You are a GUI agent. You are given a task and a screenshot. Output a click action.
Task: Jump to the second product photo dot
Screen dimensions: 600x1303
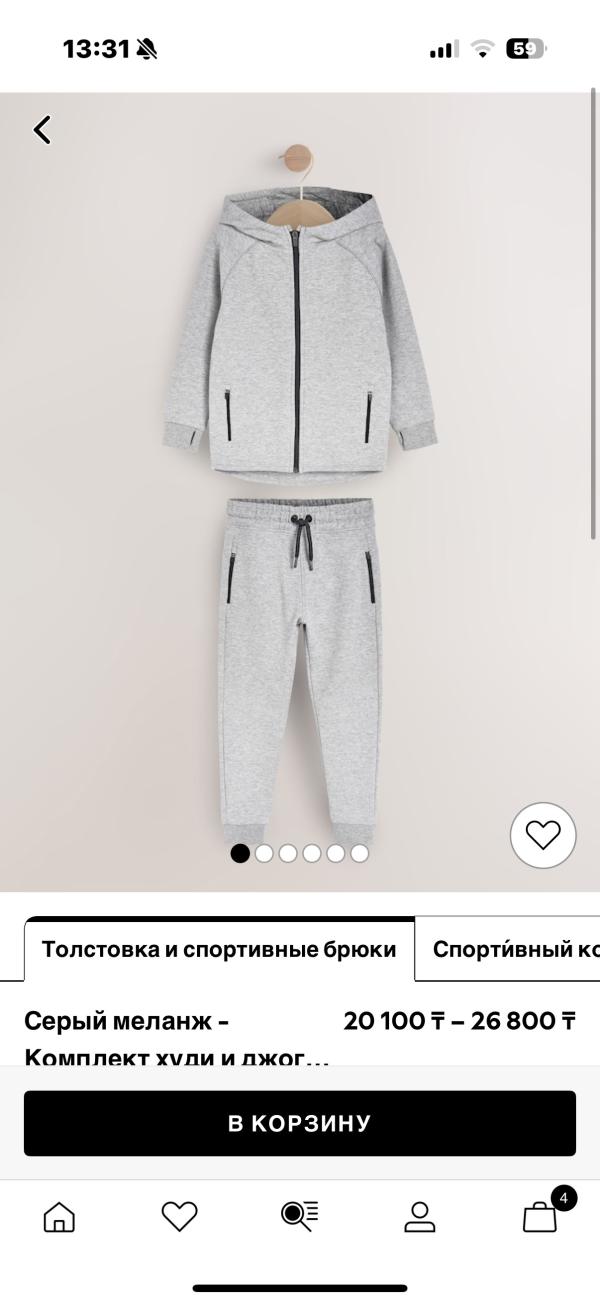click(264, 853)
